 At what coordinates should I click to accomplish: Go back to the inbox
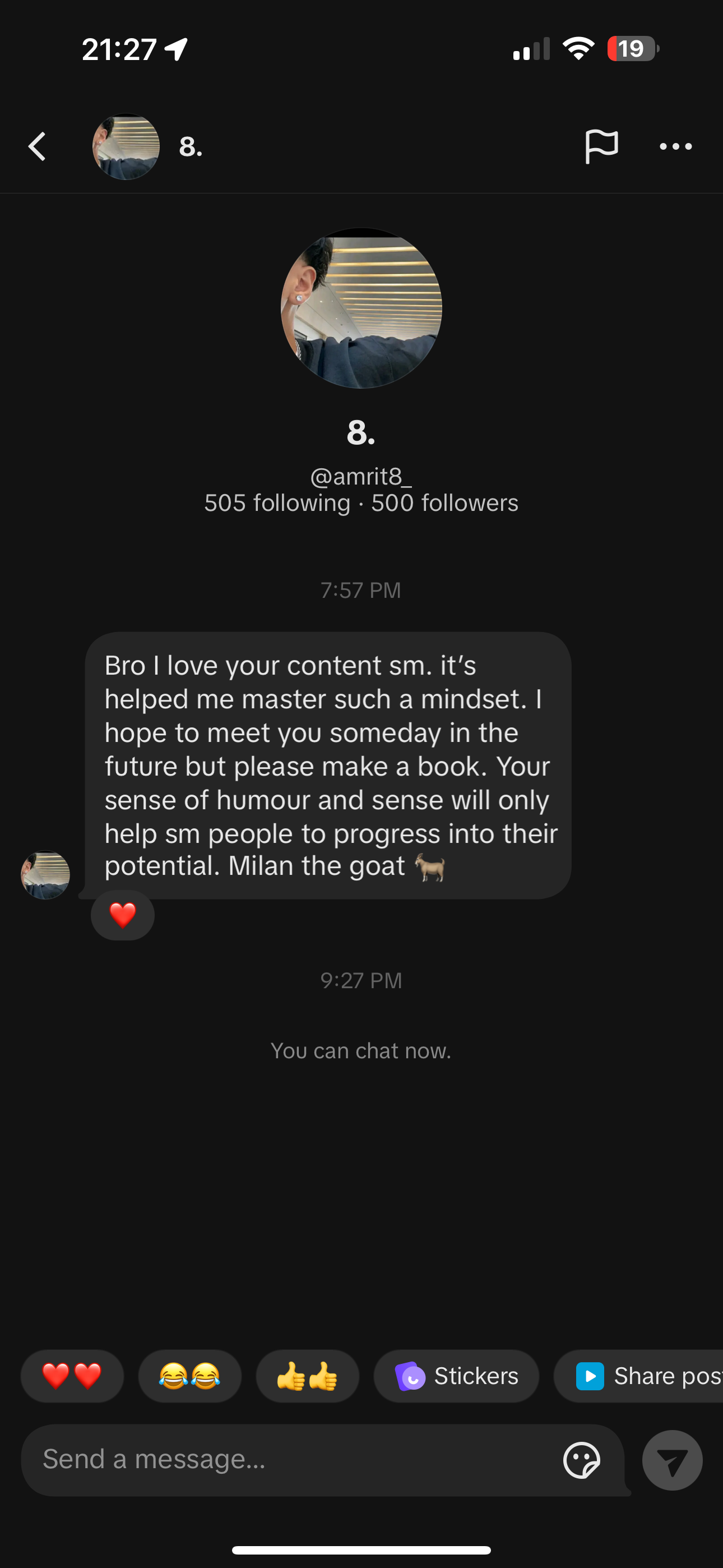pyautogui.click(x=38, y=147)
